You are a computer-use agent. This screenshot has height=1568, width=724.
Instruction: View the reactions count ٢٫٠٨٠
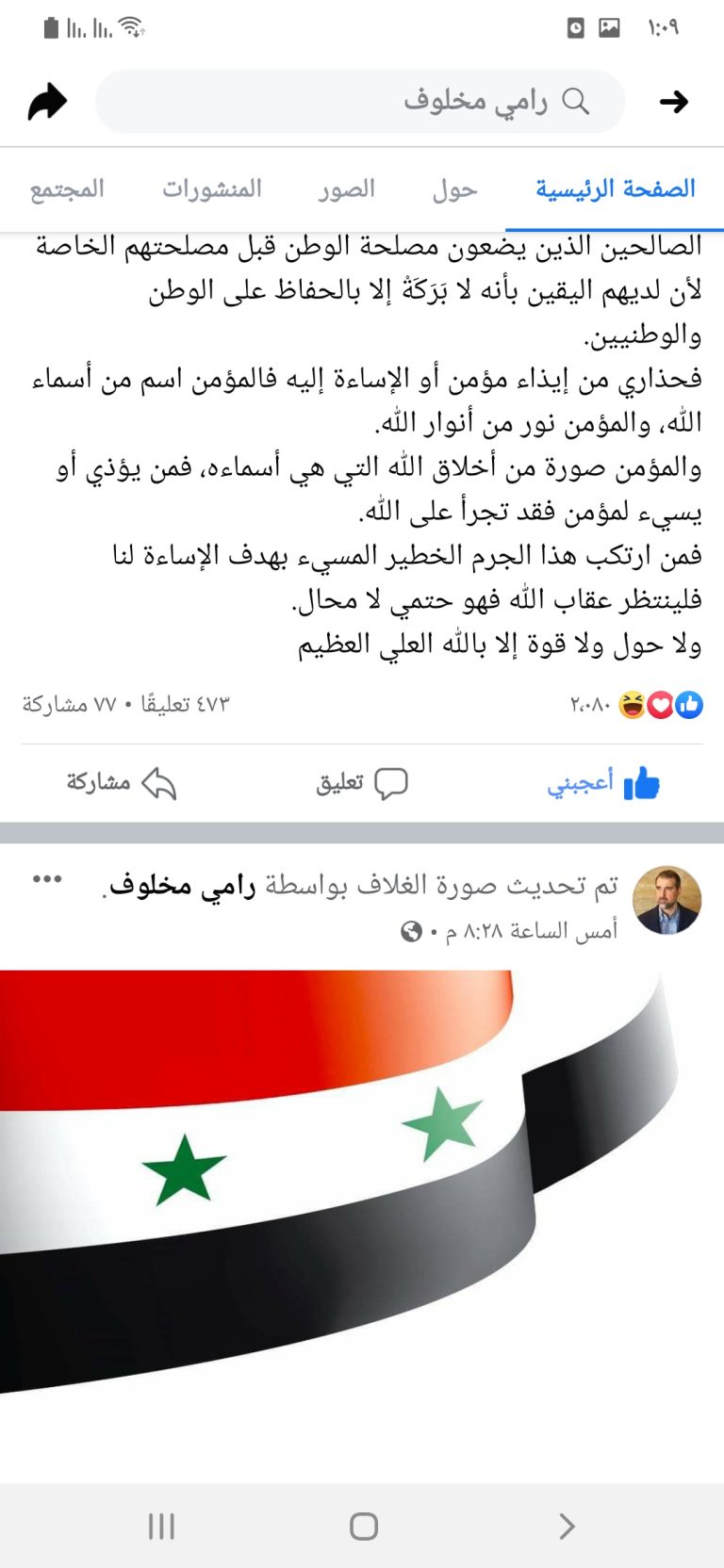[637, 705]
